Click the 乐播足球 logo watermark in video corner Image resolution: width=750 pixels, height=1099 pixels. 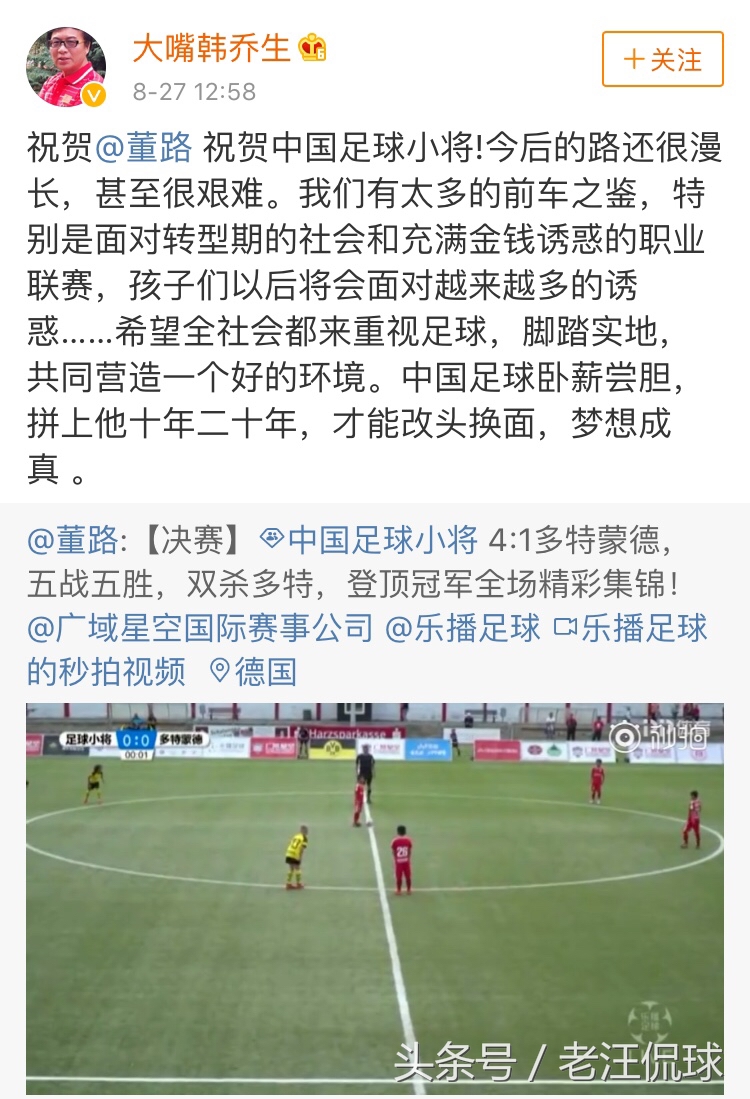point(651,1018)
